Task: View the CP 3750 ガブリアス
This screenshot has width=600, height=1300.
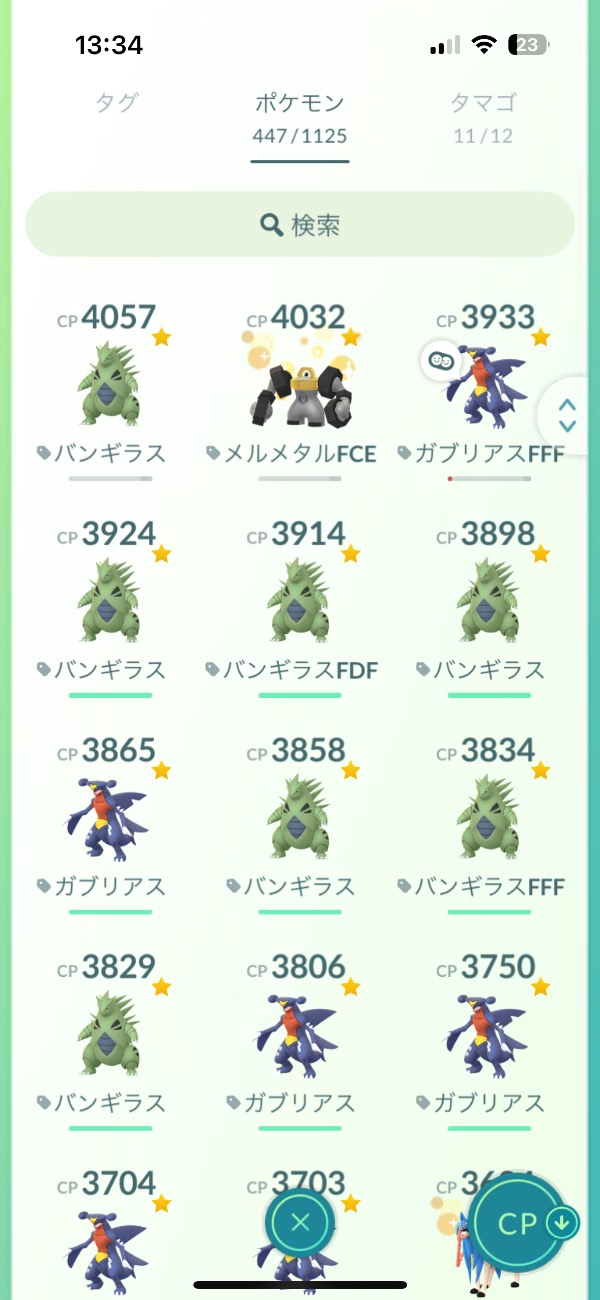Action: click(490, 1035)
